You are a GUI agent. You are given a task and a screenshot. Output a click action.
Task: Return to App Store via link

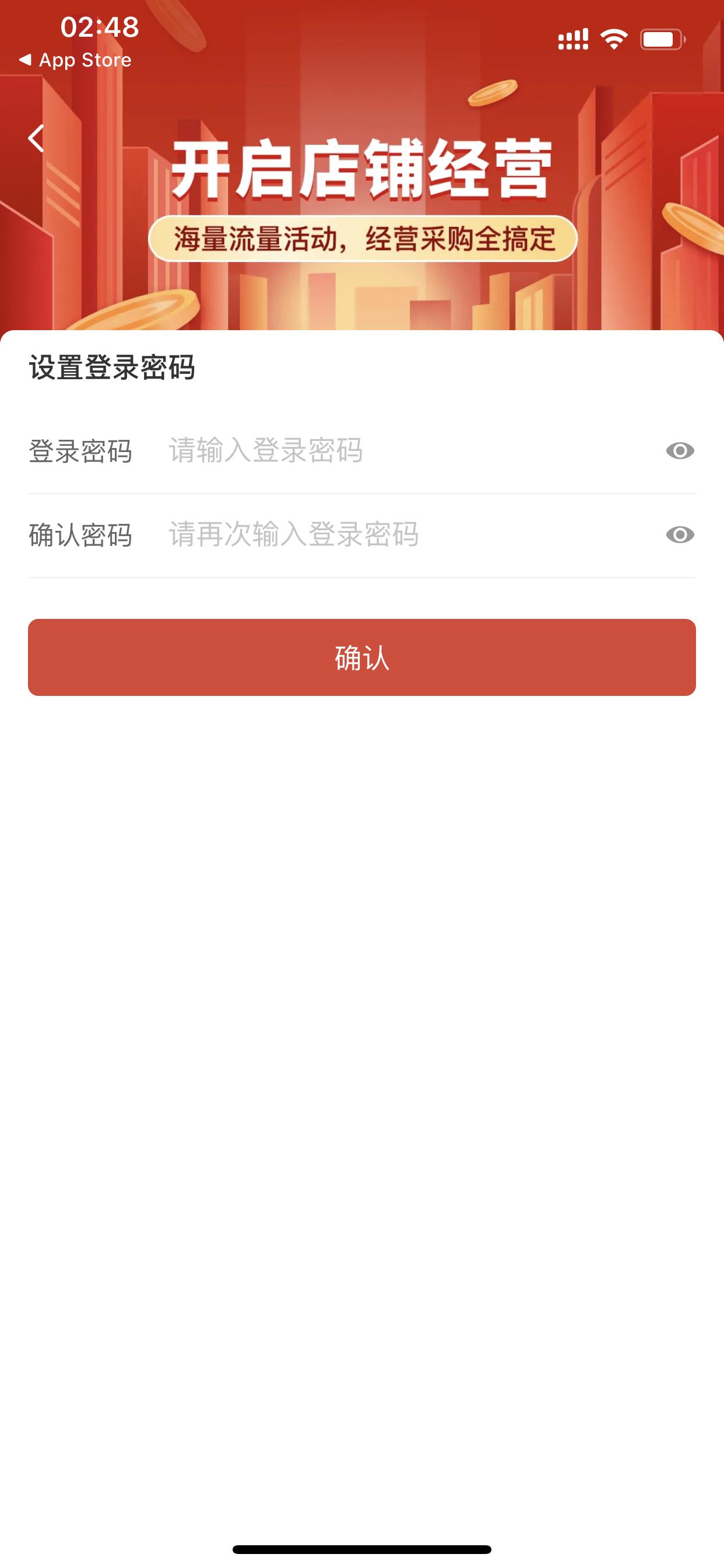click(x=77, y=60)
